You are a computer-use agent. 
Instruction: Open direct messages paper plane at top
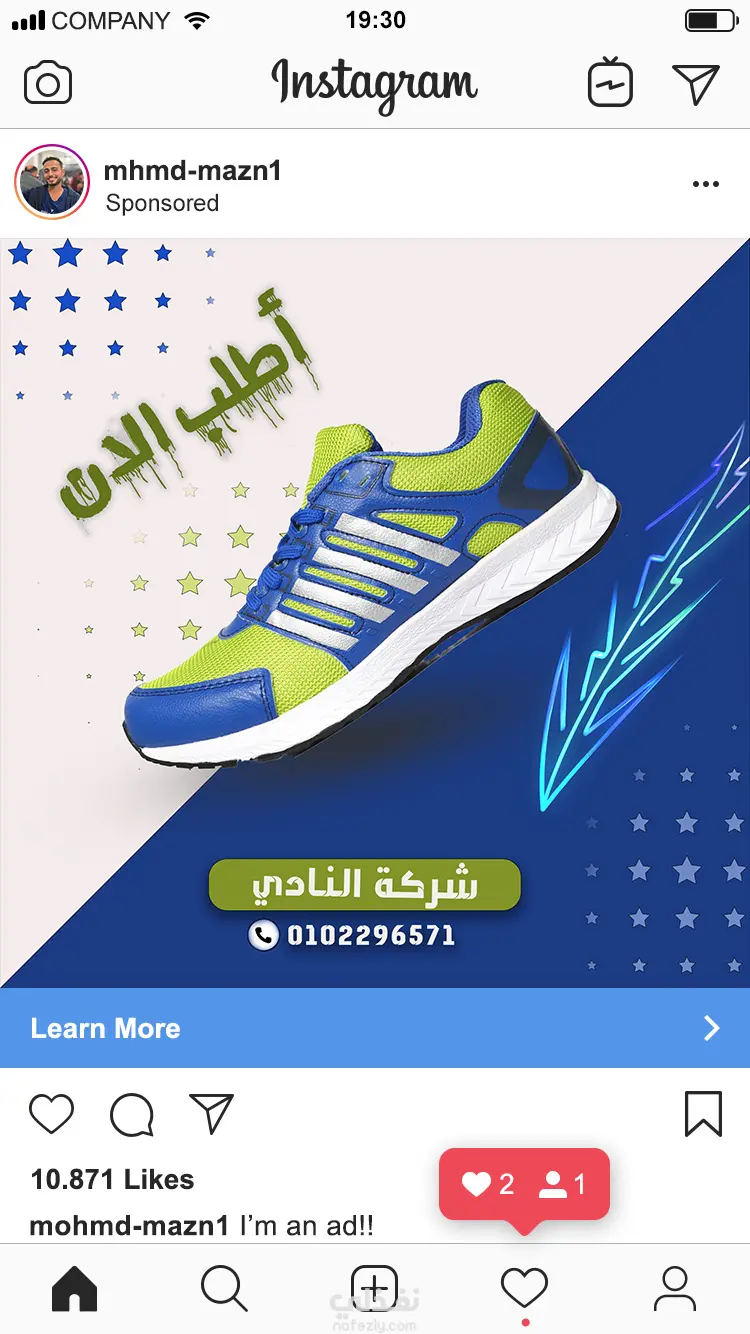(695, 84)
